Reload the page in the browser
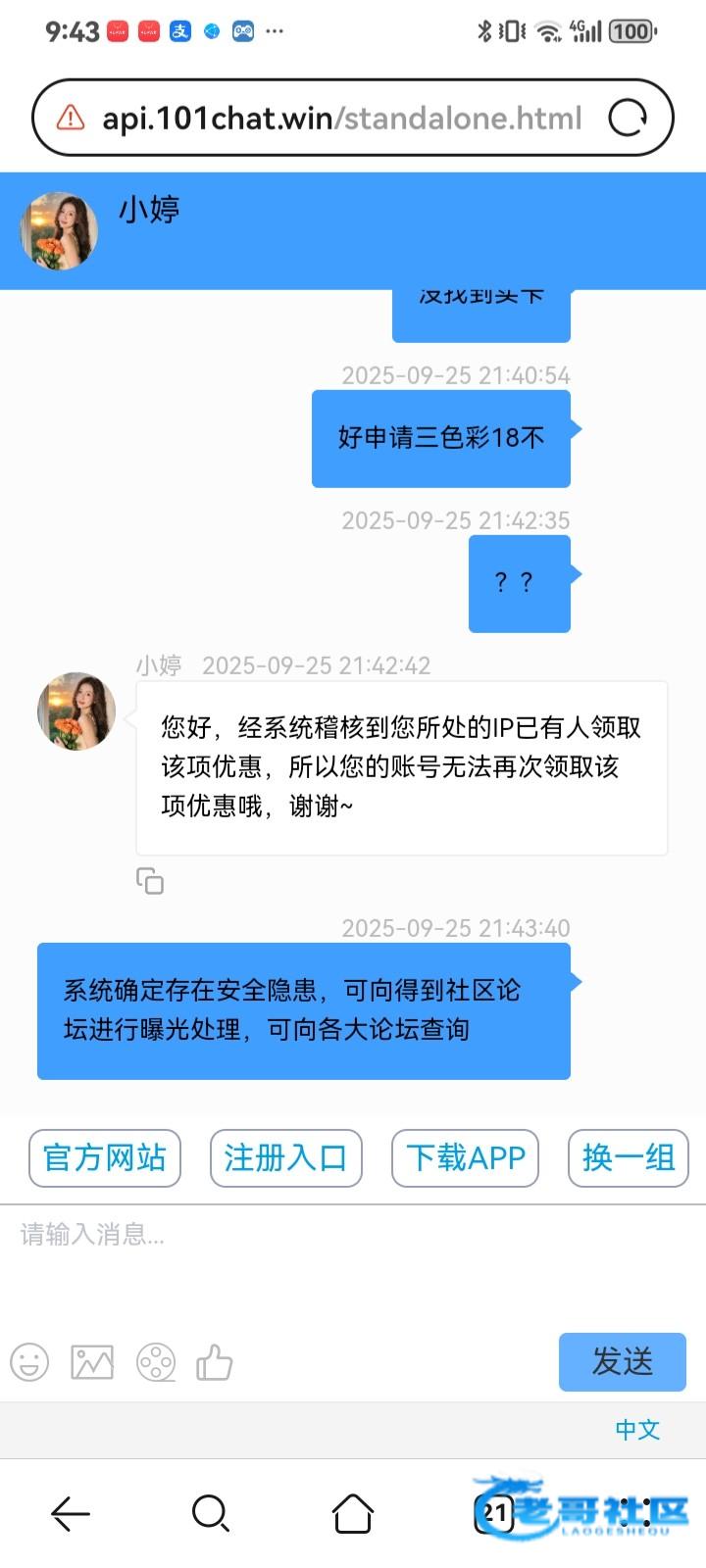Screen dimensions: 706x1568 [628, 119]
